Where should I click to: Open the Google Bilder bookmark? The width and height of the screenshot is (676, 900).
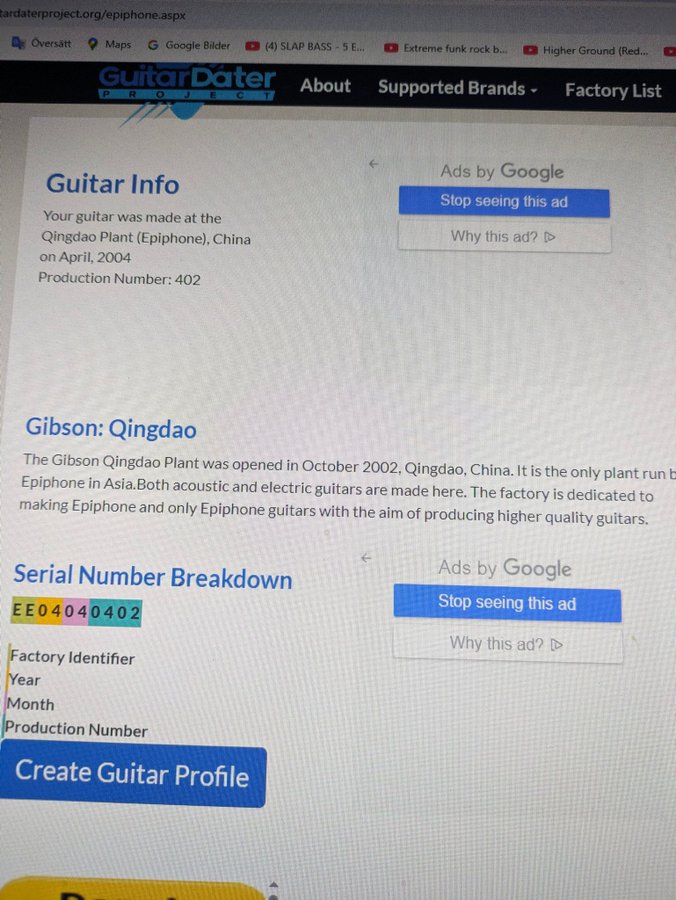pyautogui.click(x=189, y=45)
